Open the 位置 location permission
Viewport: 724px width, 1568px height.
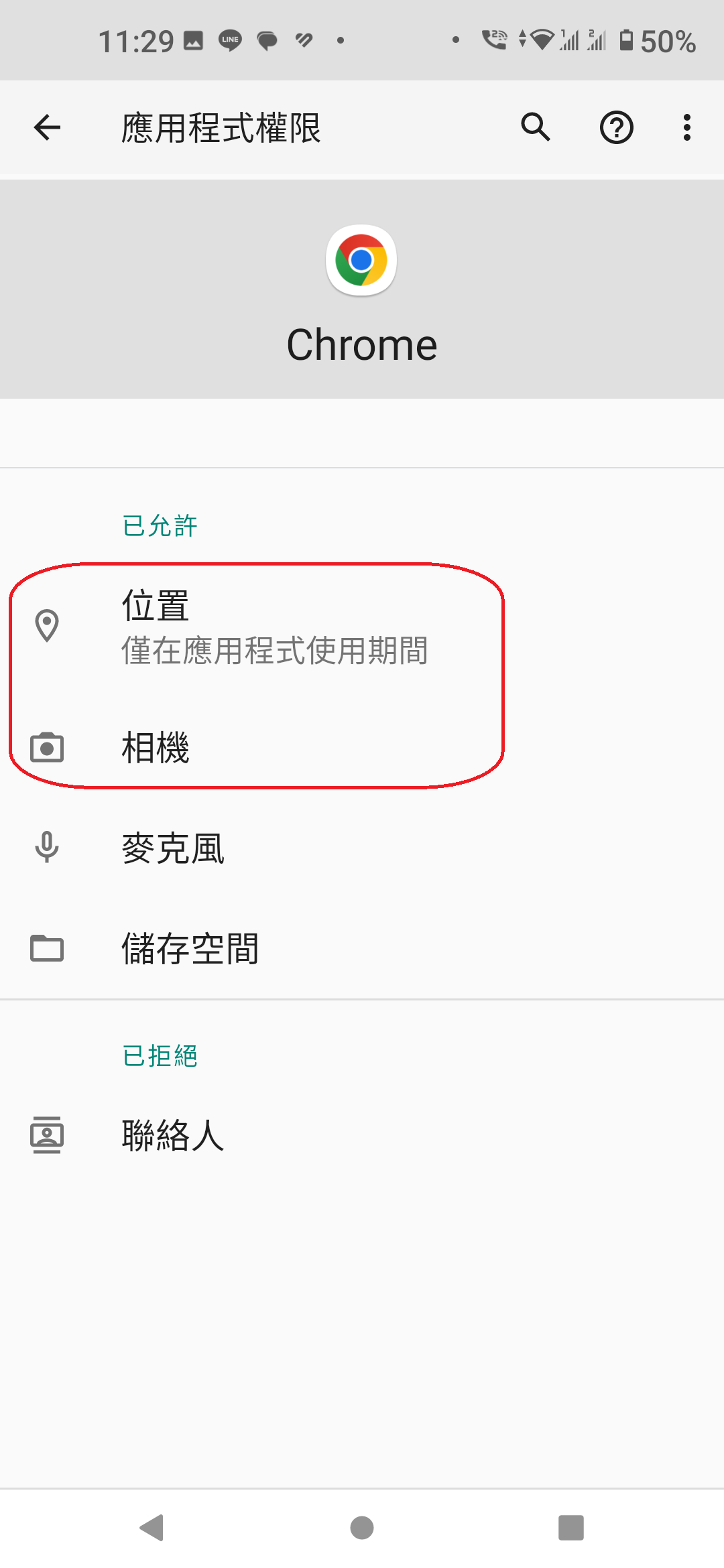coord(362,627)
